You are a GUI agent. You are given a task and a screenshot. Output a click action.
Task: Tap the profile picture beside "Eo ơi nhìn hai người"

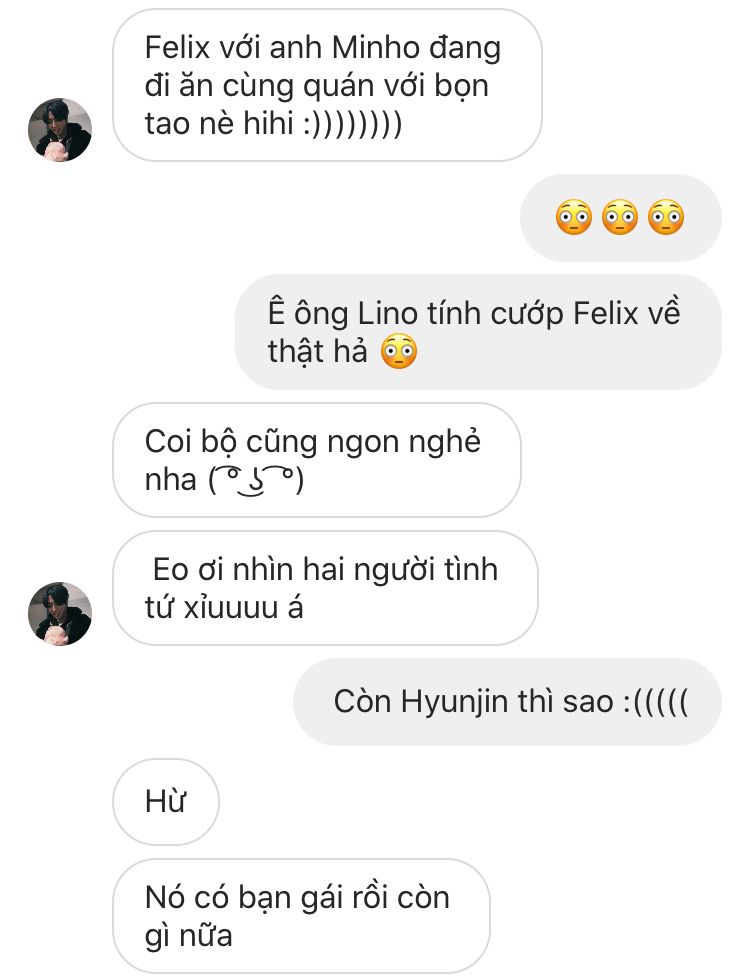point(60,614)
